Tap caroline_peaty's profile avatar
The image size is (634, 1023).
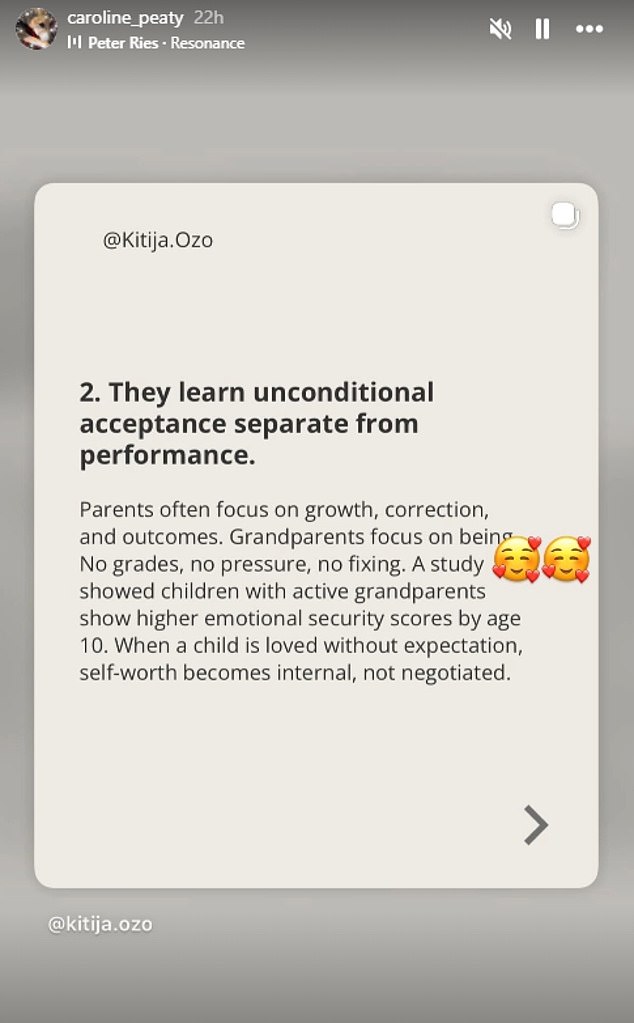36,28
